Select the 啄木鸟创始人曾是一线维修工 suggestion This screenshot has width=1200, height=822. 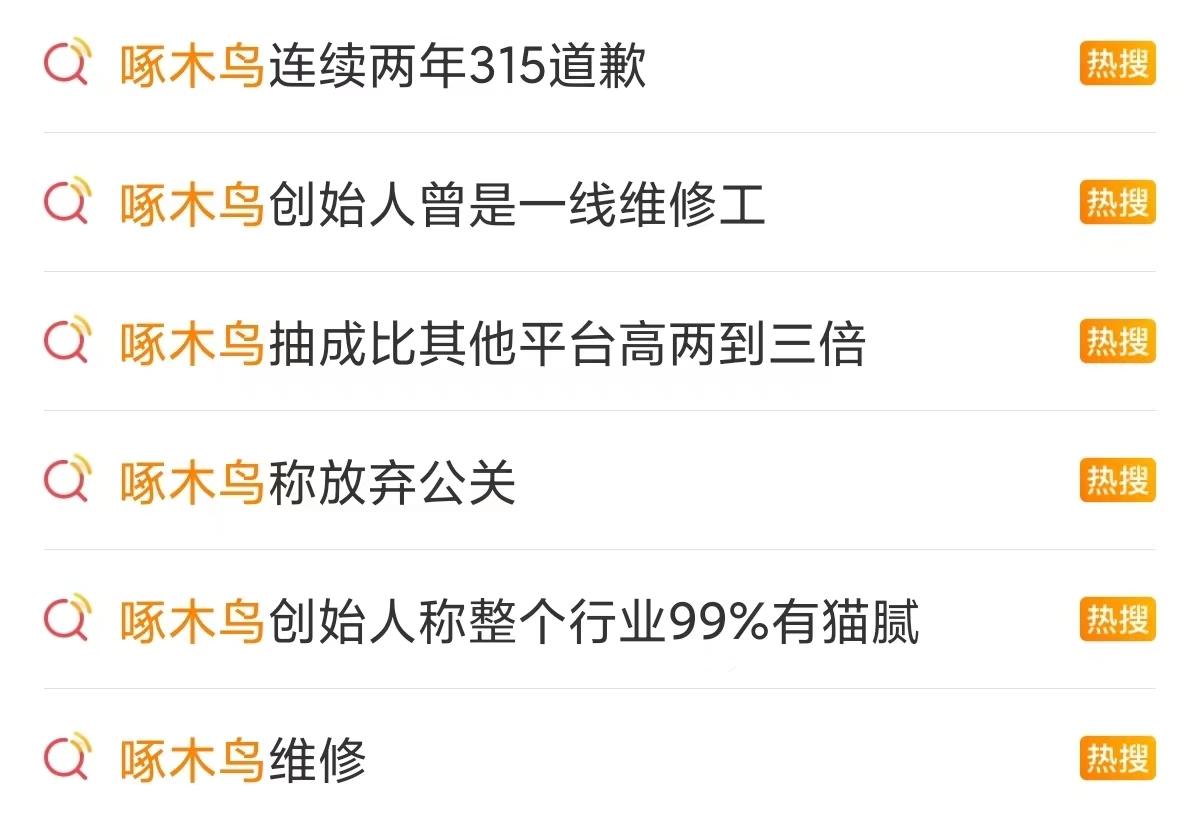point(442,206)
